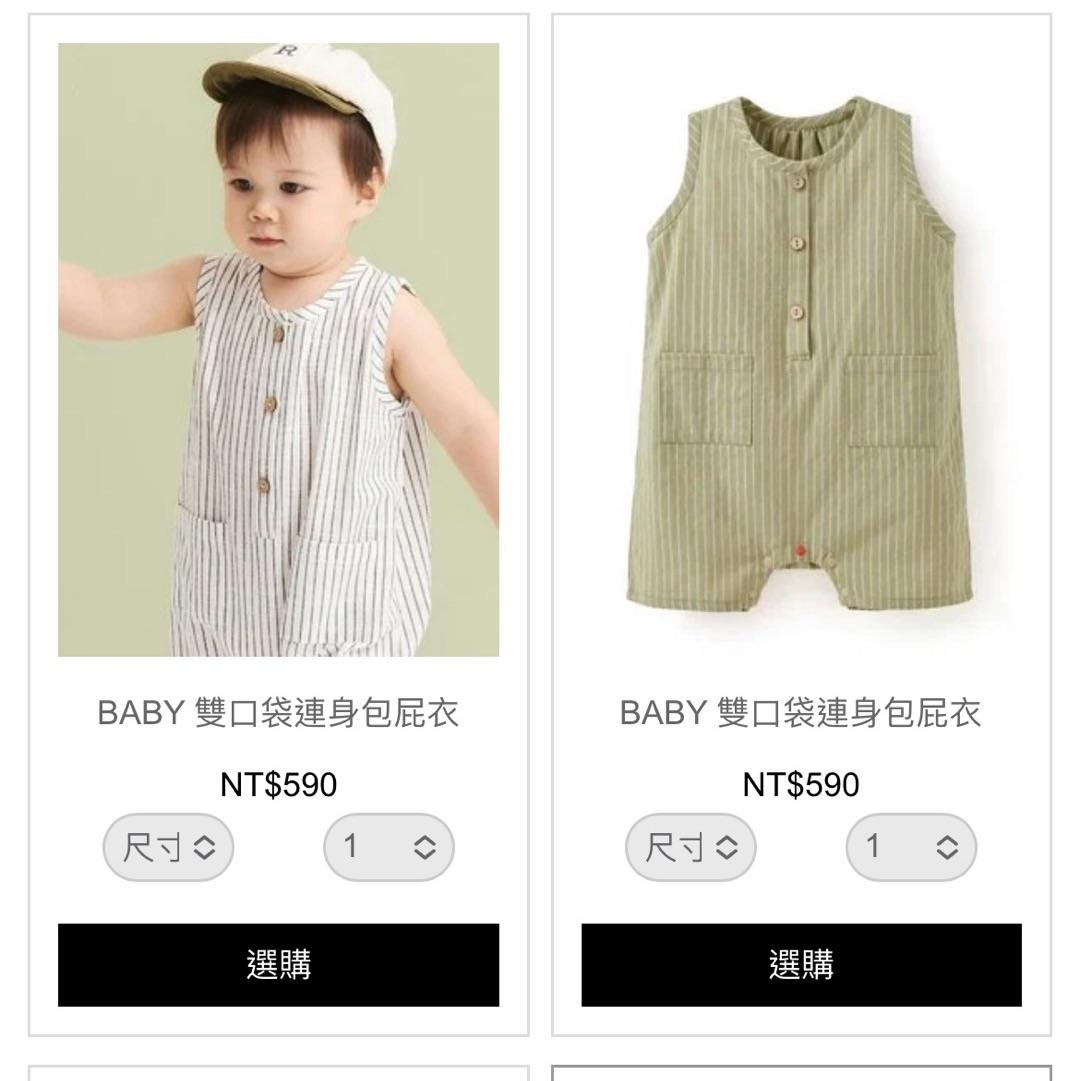Viewport: 1080px width, 1081px height.
Task: Open quantity selector under the green romper
Action: [x=911, y=848]
